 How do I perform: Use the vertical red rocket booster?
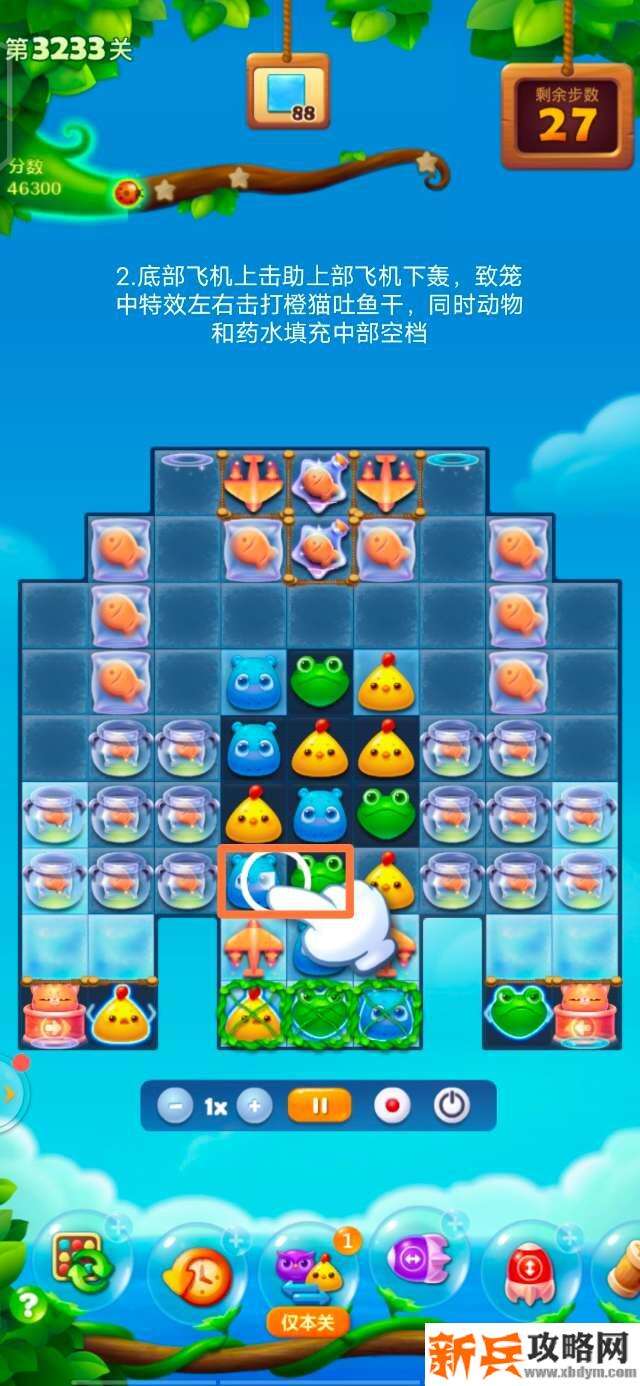[530, 1270]
